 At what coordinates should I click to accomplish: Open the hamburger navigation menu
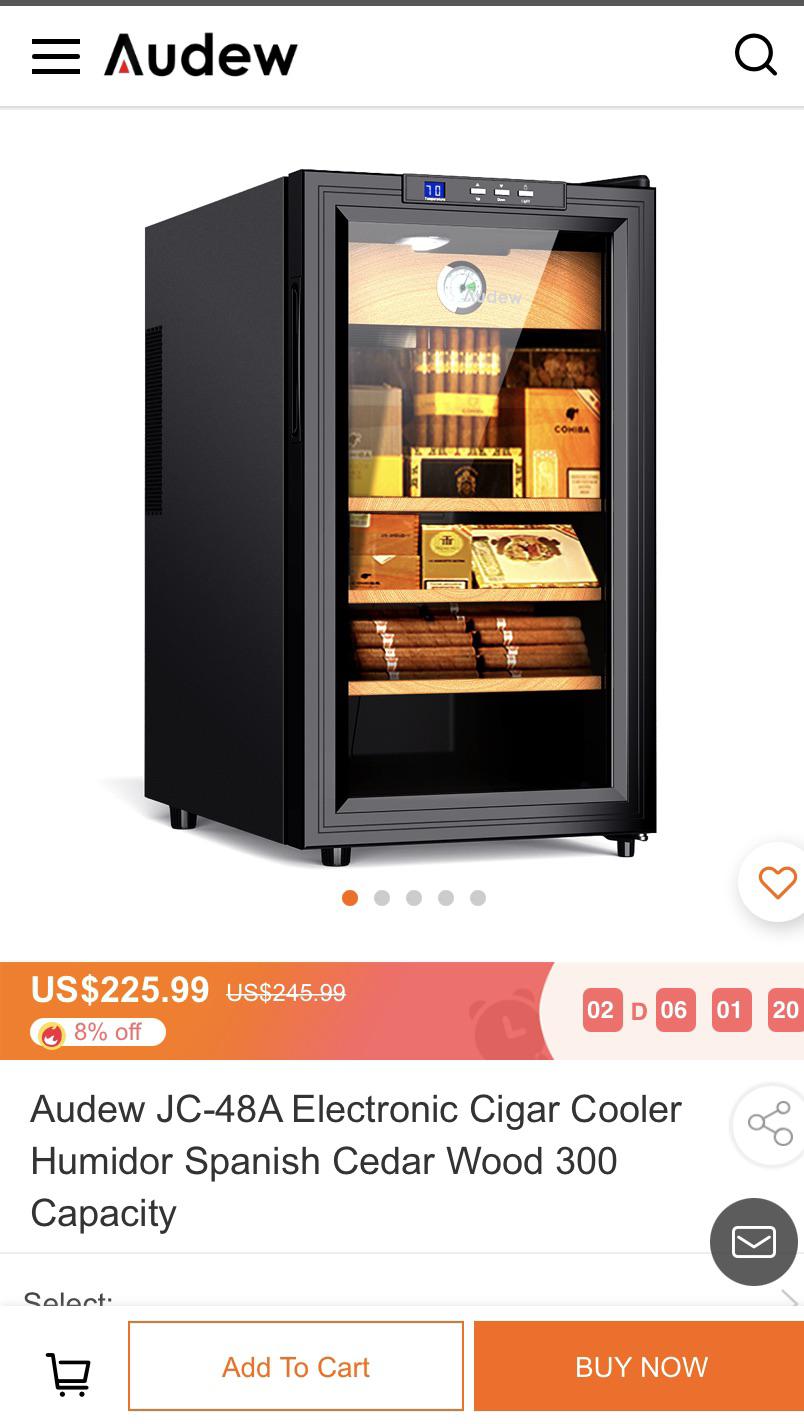pyautogui.click(x=55, y=56)
